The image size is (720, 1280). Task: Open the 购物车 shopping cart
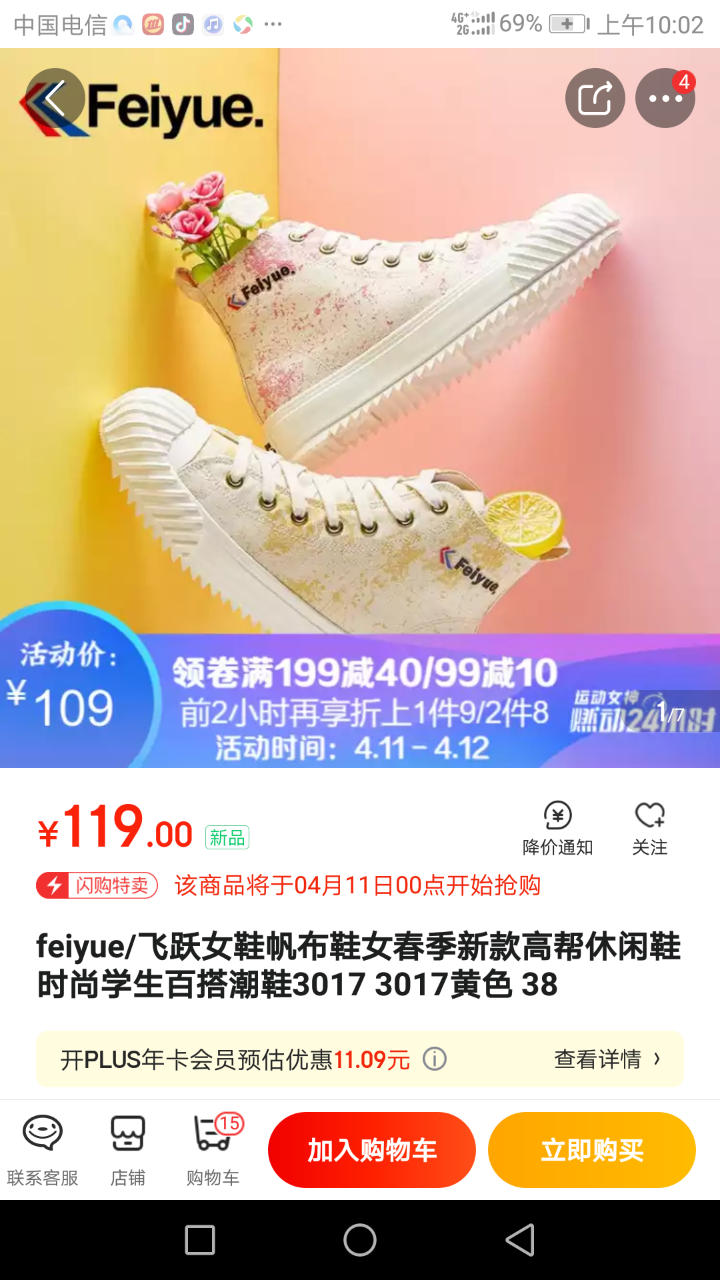click(213, 1150)
